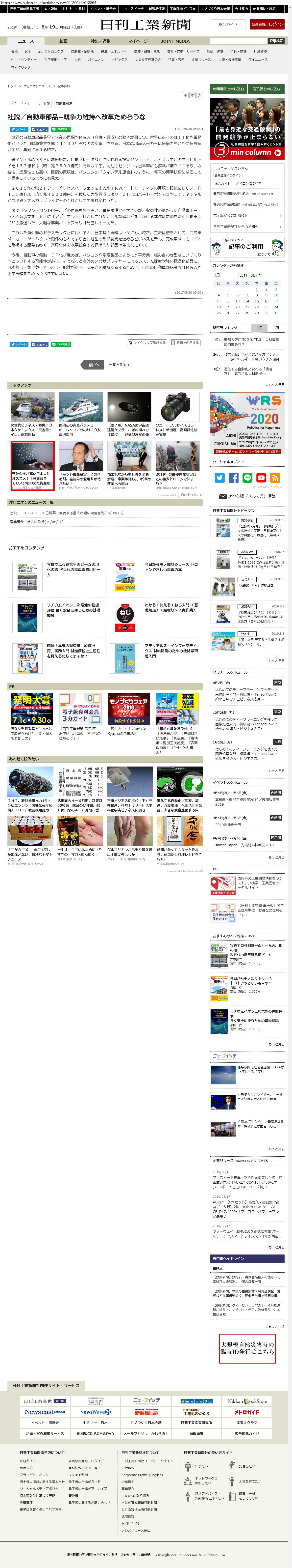Open the Twitter social media icon

[219, 478]
